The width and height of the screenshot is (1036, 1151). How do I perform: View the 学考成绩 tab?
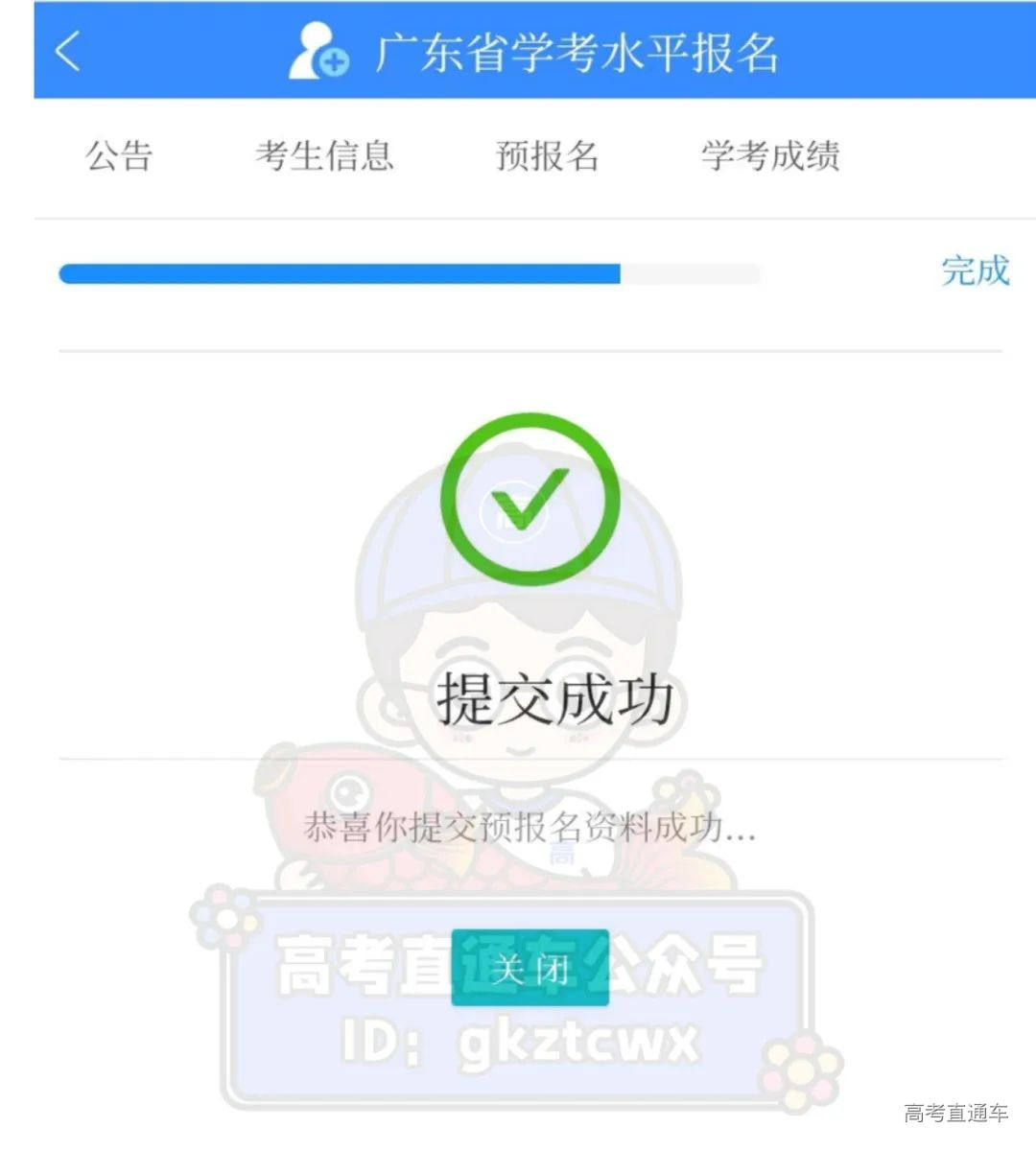tap(770, 155)
